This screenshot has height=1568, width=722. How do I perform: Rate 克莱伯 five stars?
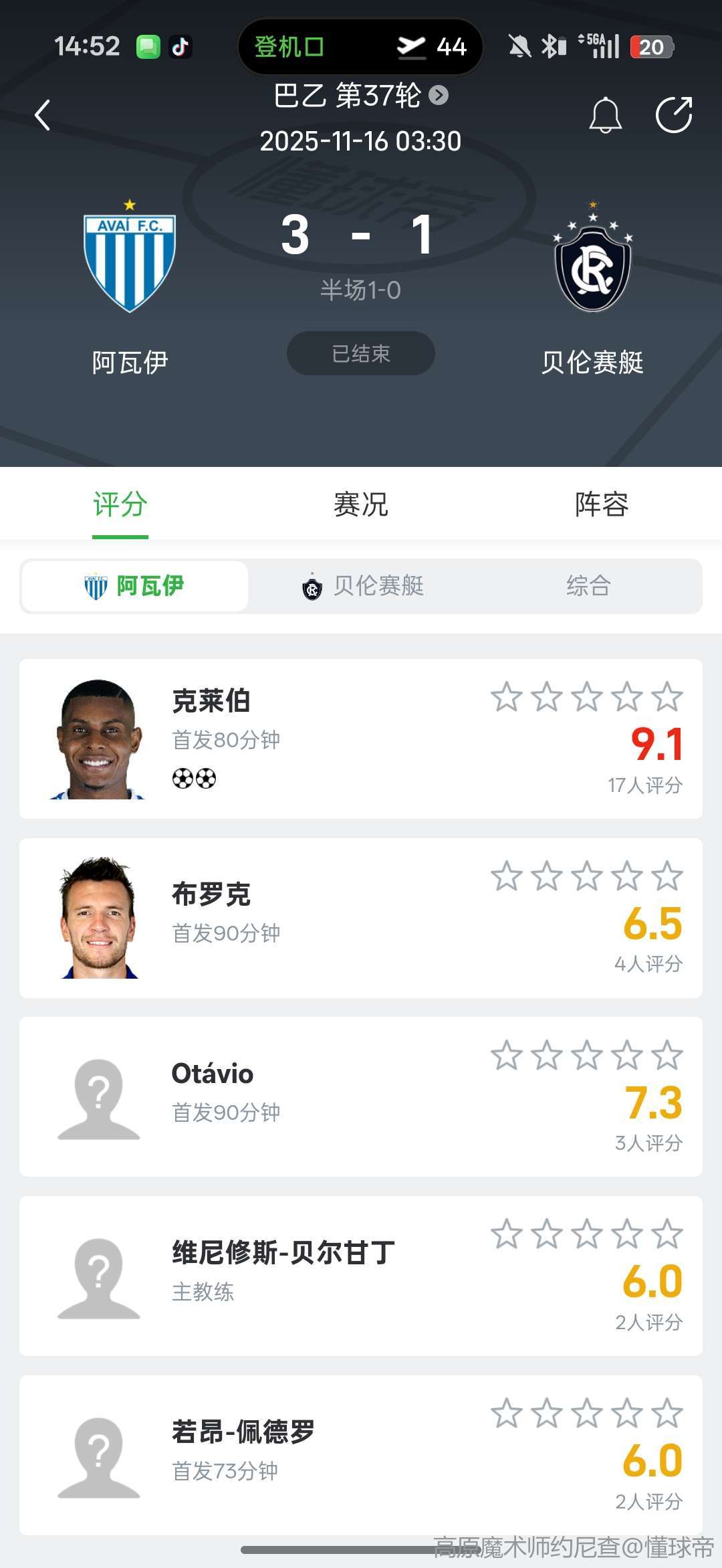(667, 696)
